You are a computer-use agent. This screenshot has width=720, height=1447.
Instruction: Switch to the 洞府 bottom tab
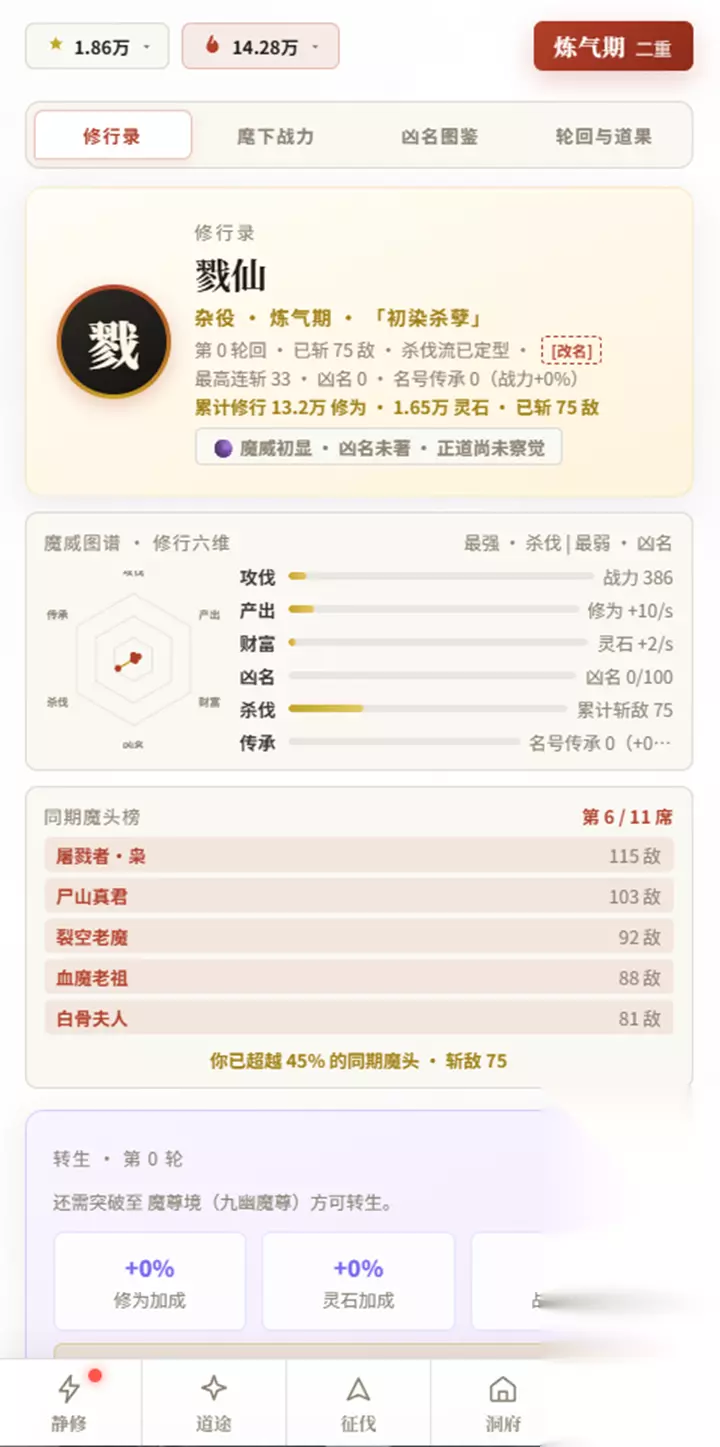pyautogui.click(x=502, y=1402)
